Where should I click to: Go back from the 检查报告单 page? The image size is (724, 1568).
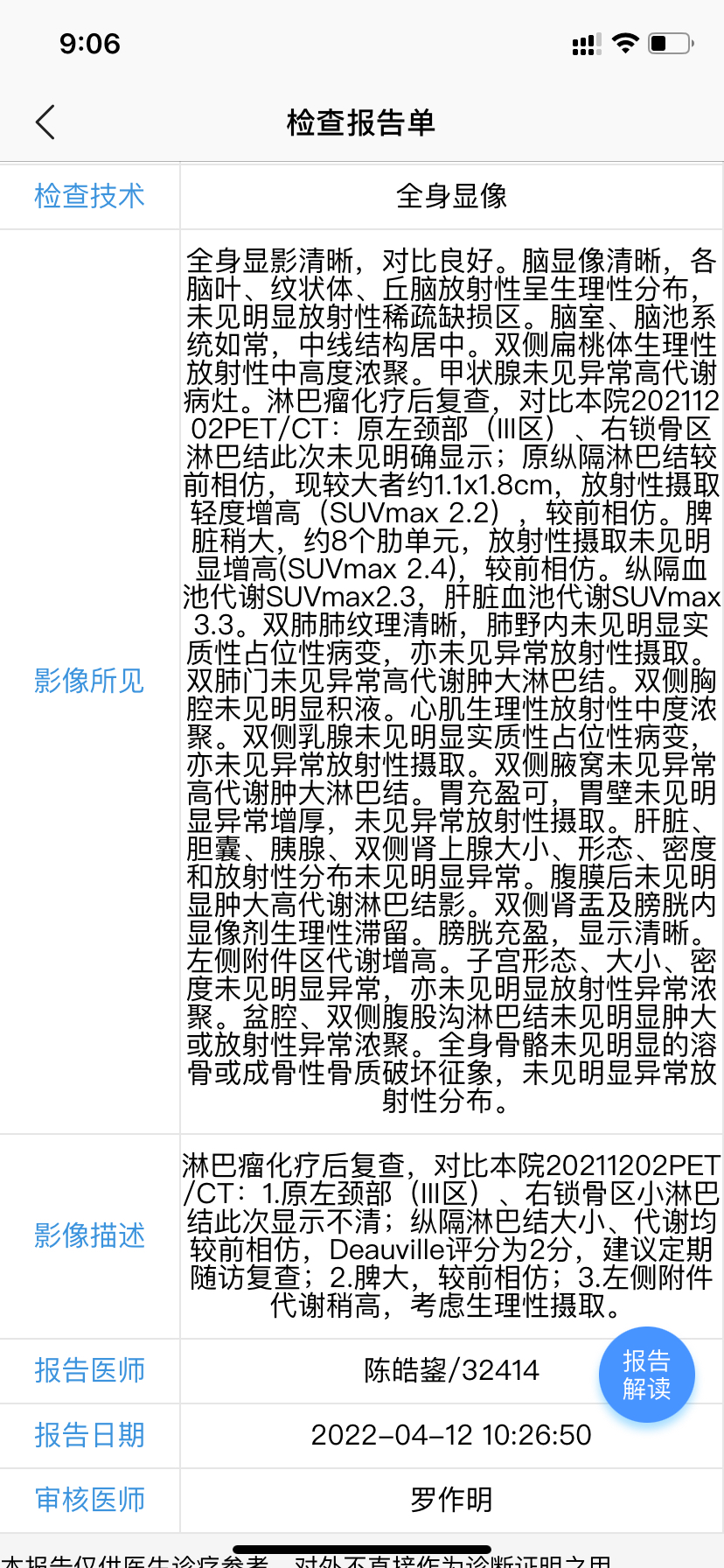click(45, 122)
